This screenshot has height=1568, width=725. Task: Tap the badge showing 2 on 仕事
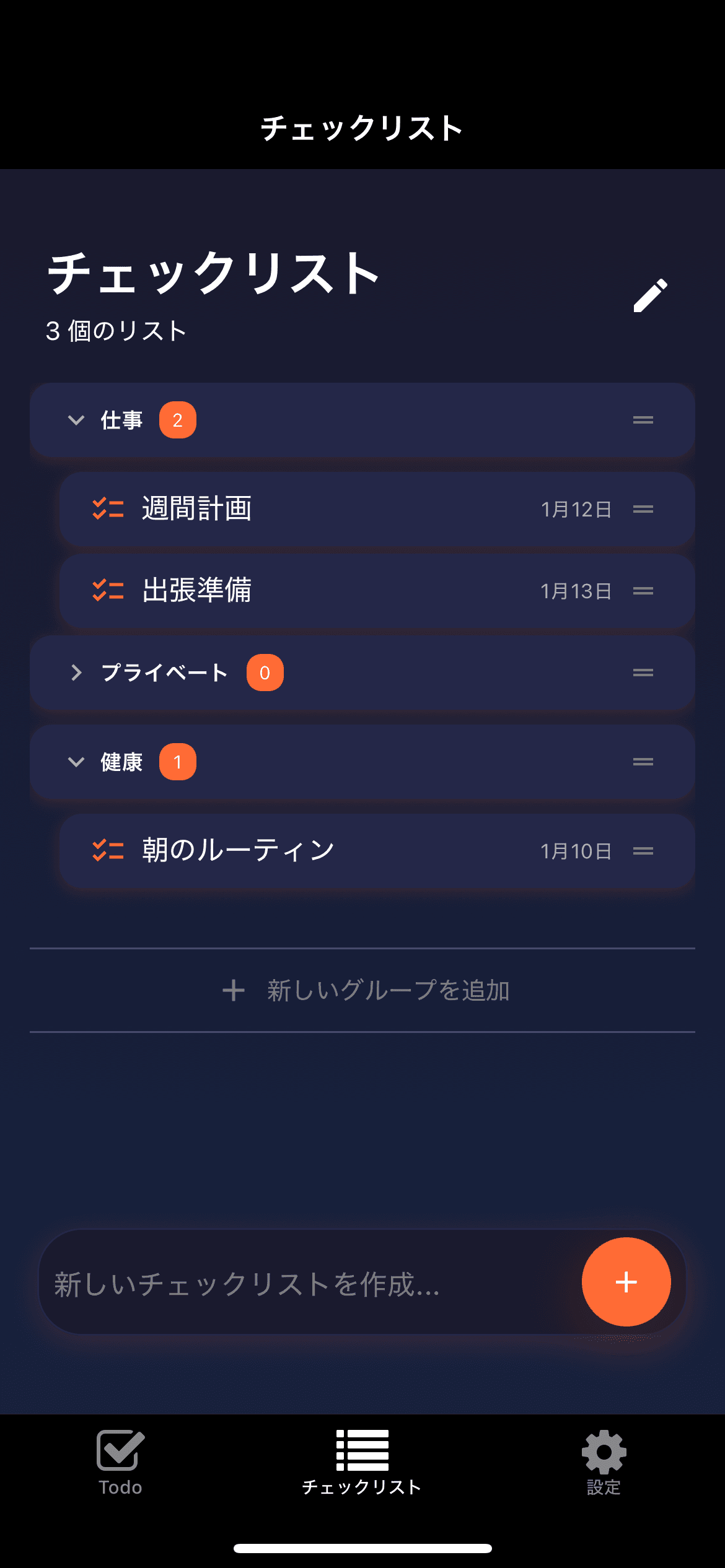point(178,419)
